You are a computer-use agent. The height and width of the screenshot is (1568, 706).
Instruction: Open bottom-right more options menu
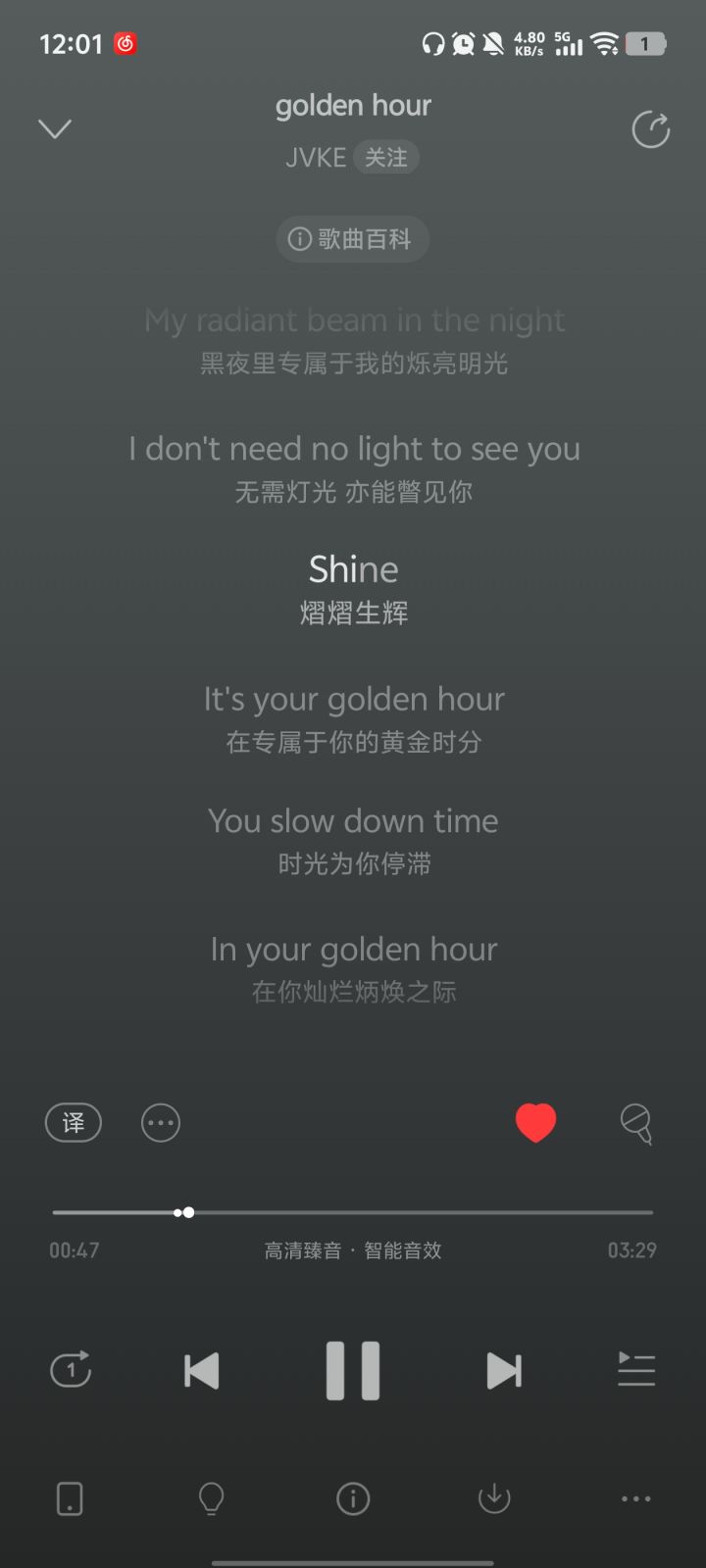[x=635, y=1498]
